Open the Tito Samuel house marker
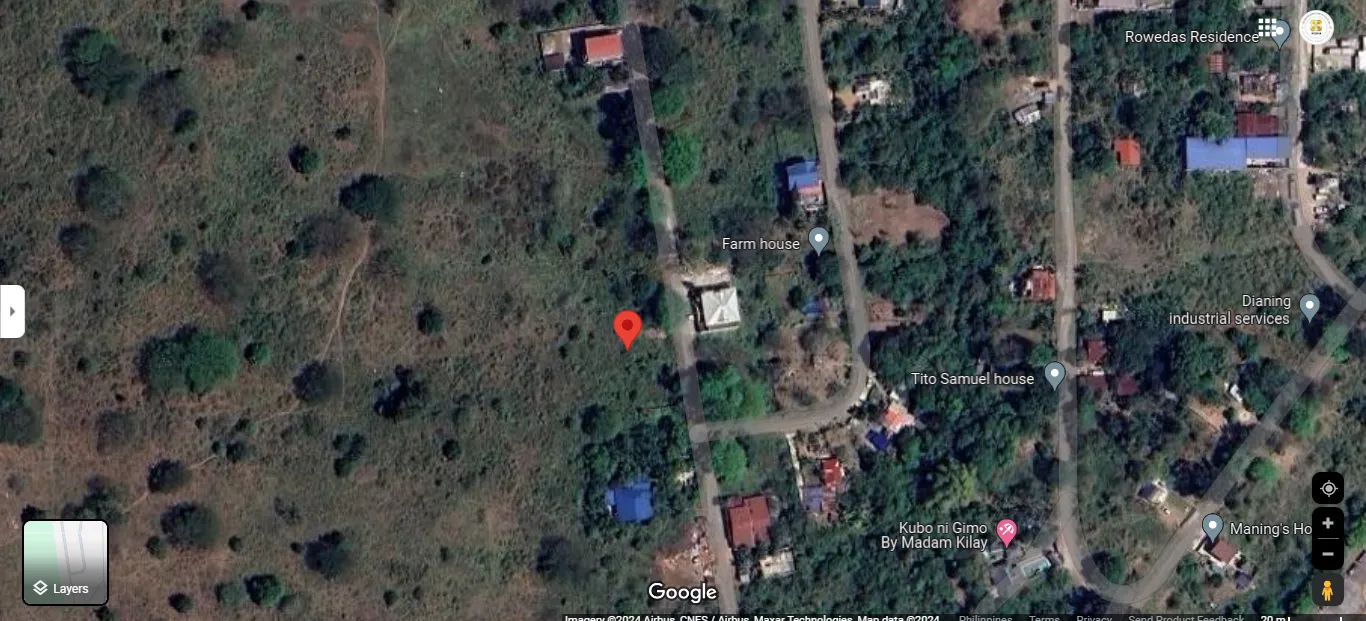This screenshot has height=621, width=1366. (1054, 376)
